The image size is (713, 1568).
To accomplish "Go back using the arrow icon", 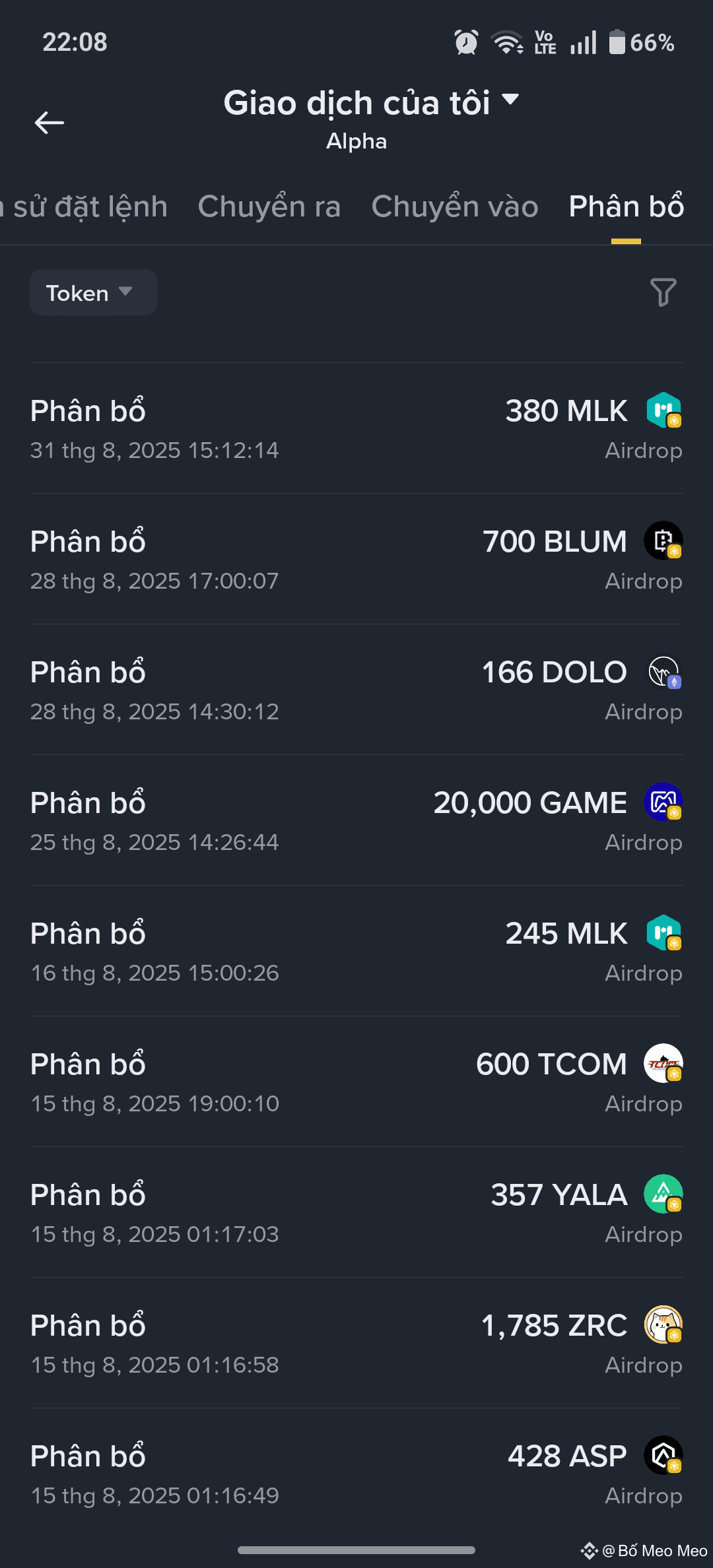I will pos(50,123).
